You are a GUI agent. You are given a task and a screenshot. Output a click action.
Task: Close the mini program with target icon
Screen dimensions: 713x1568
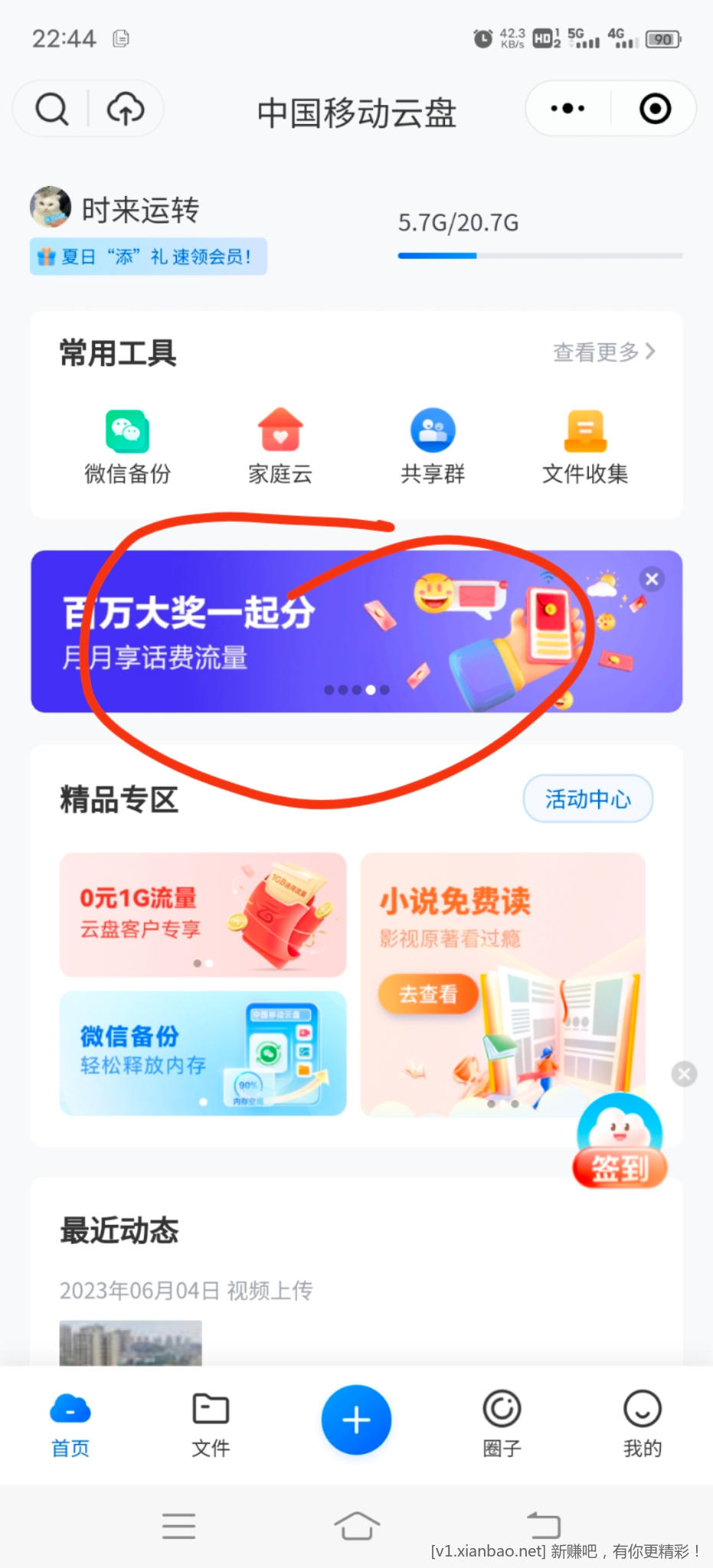655,109
